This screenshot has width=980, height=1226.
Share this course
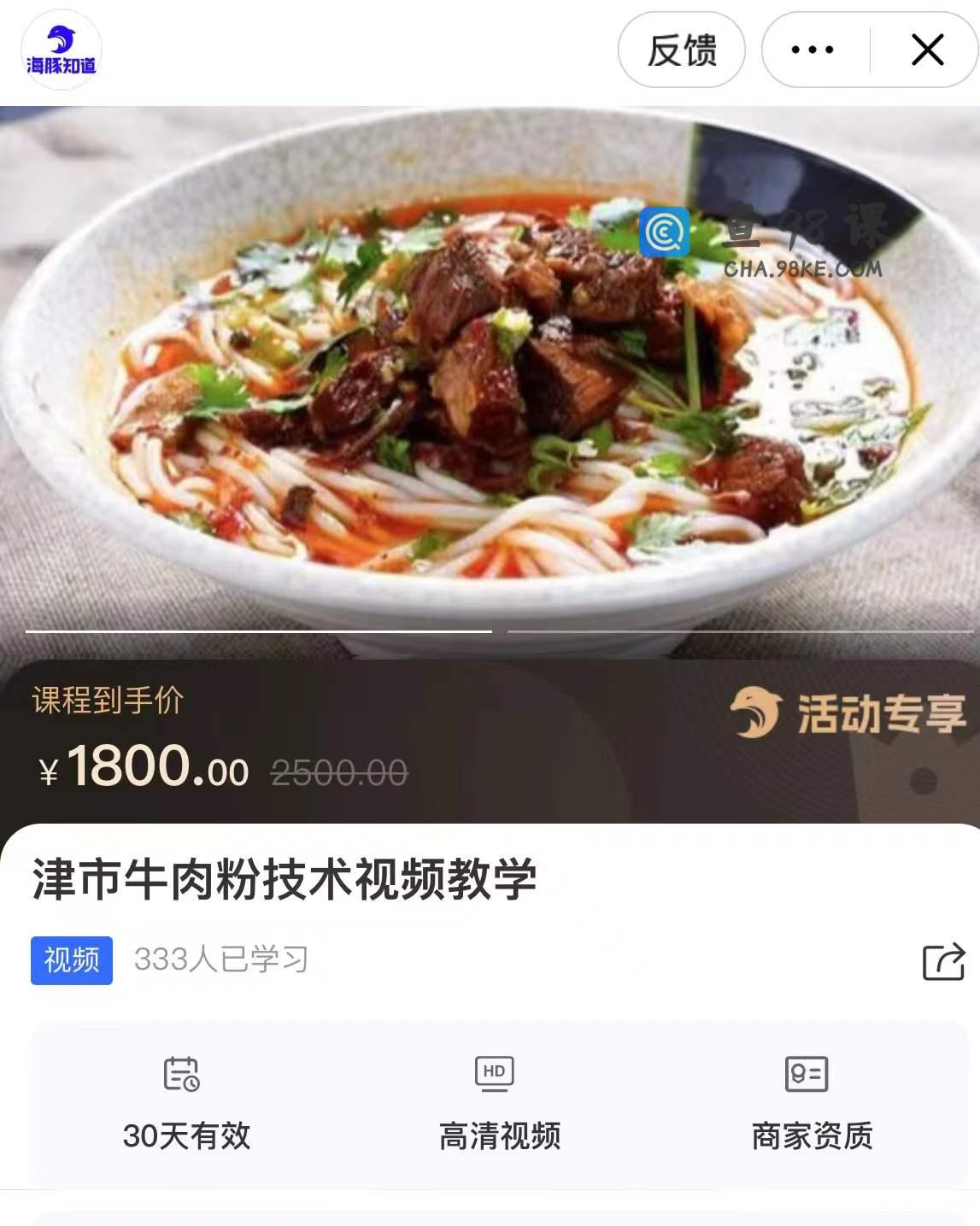943,961
